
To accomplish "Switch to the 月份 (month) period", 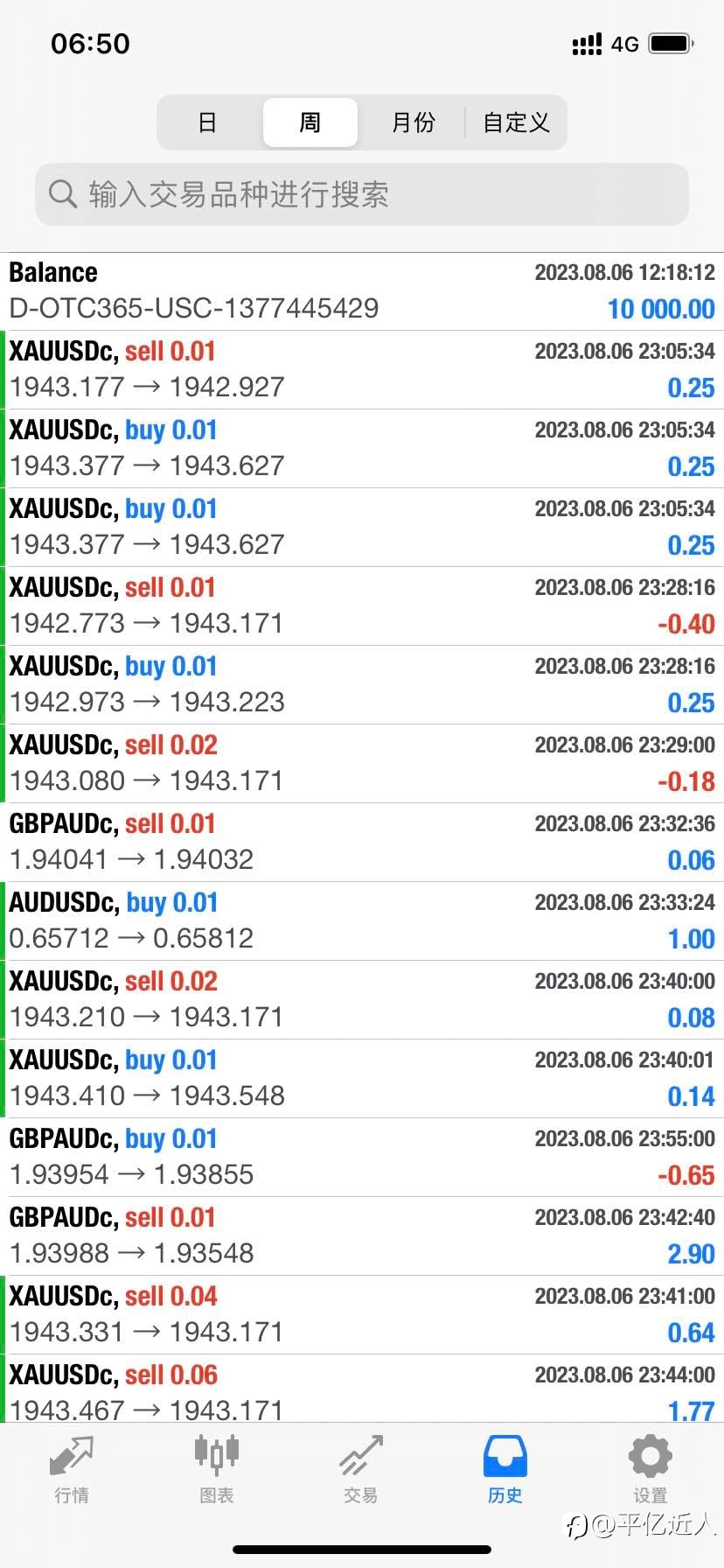I will 413,122.
